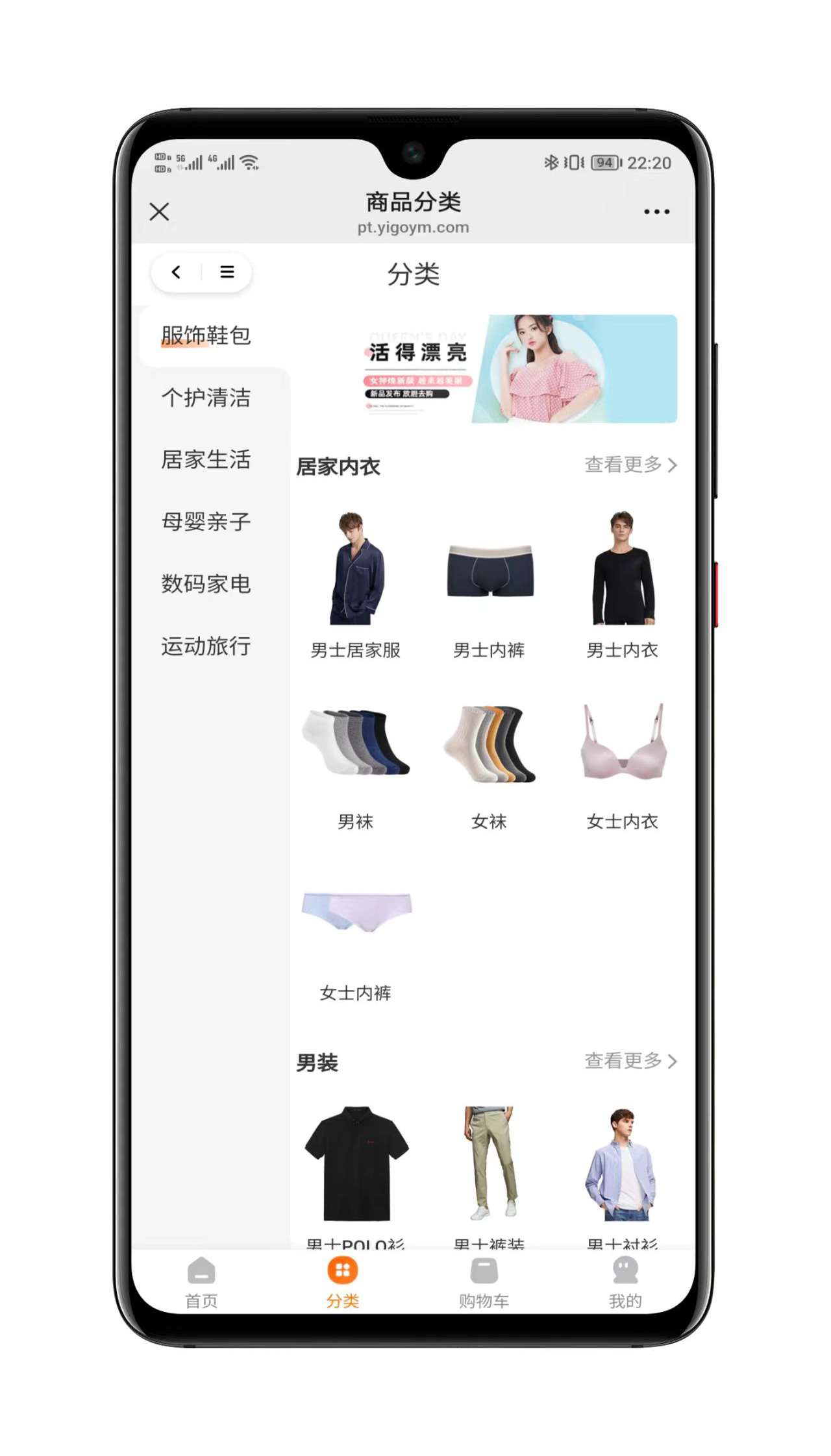Switch to the 我的 profile tab
831x1456 pixels.
click(625, 1283)
